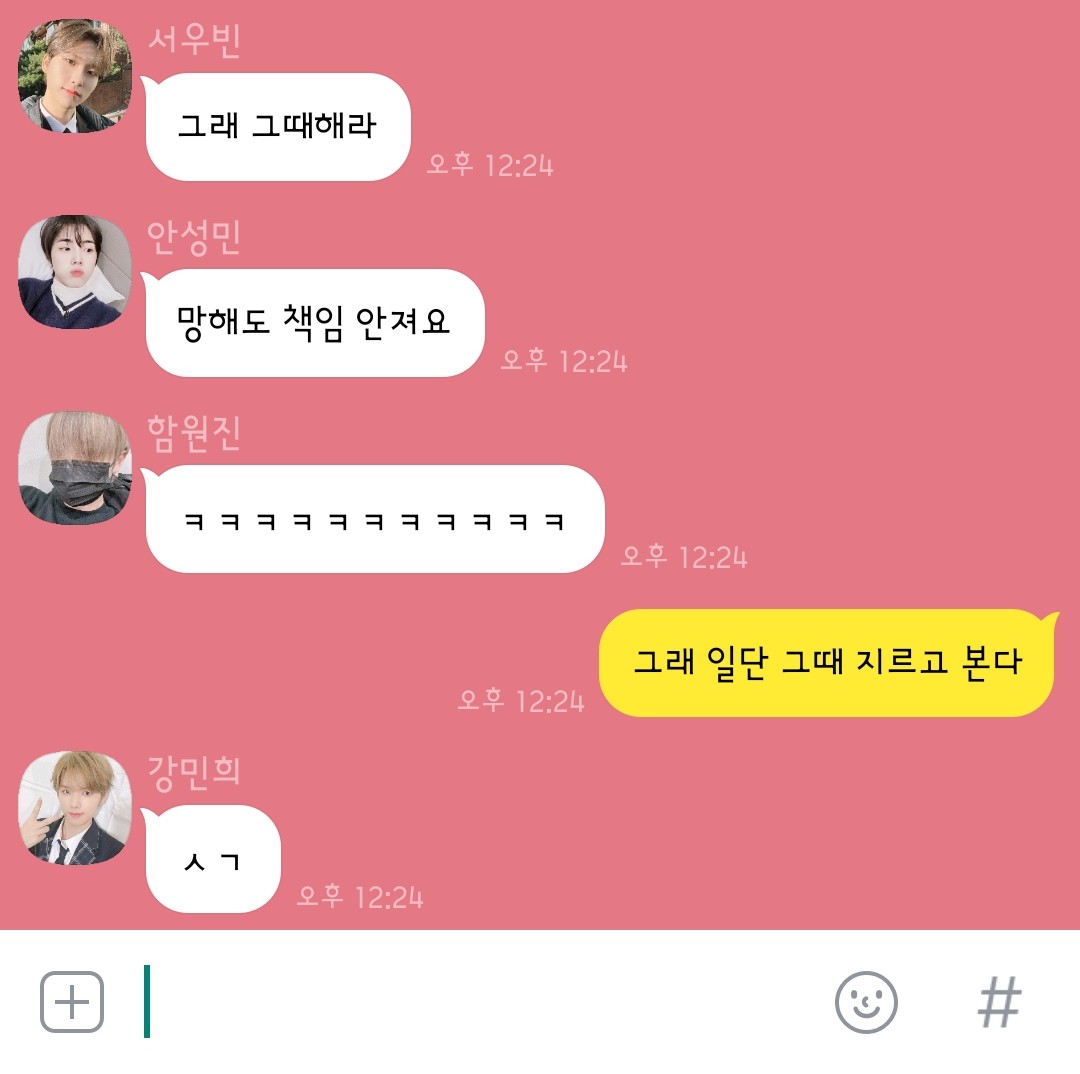Open 강민희's profile
The image size is (1080, 1074).
point(75,807)
